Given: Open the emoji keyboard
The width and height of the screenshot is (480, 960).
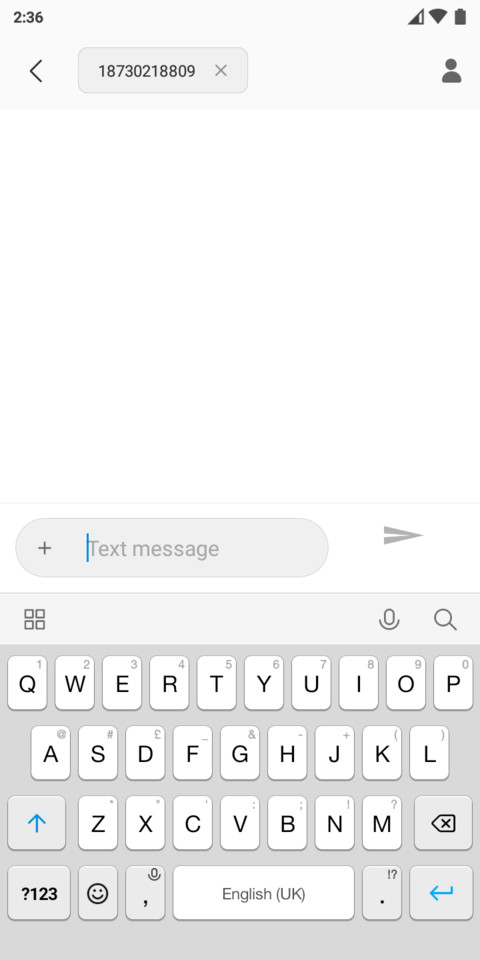Looking at the screenshot, I should [97, 893].
